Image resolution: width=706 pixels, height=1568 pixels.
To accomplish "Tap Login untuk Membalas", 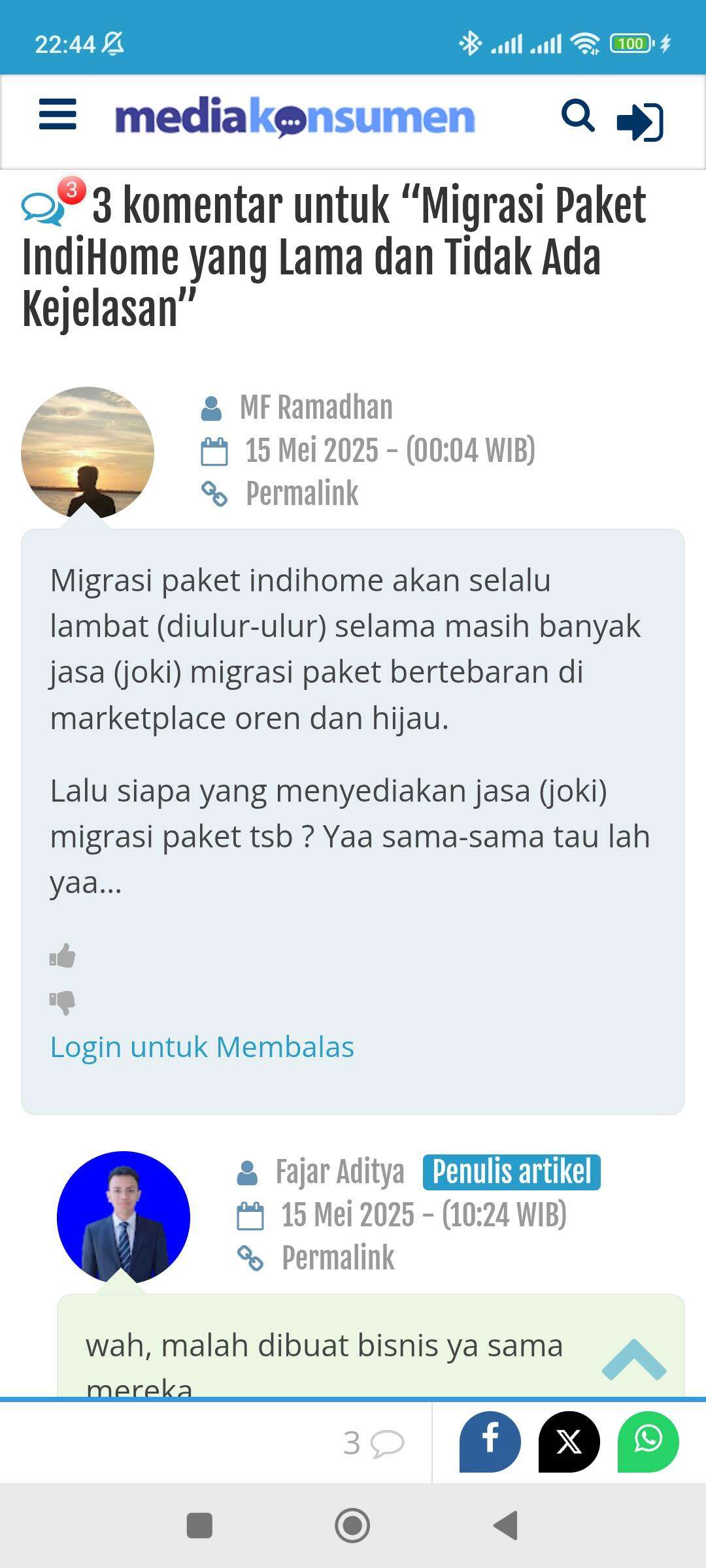I will 202,1047.
